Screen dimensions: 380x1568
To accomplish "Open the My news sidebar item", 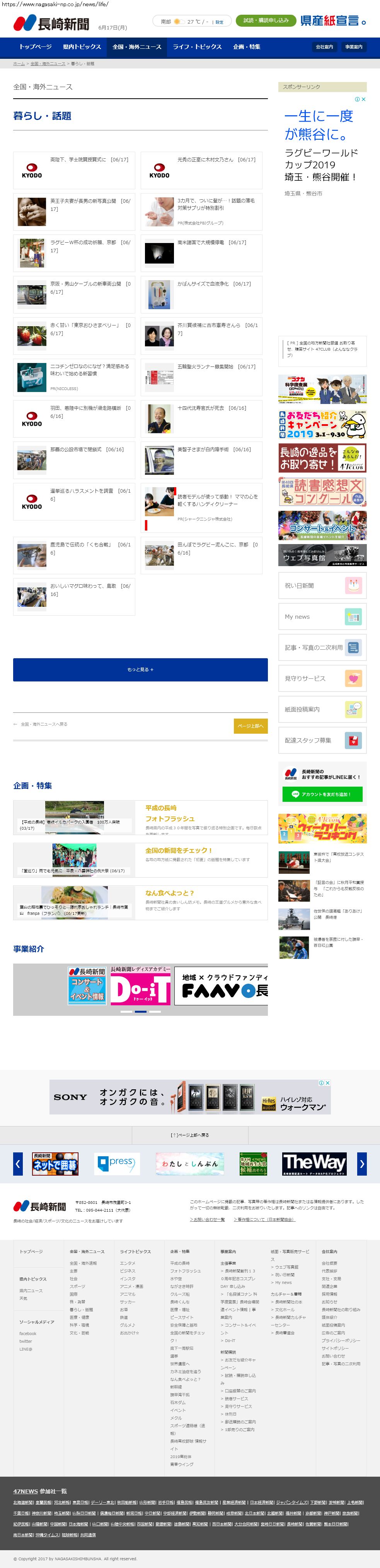I will pyautogui.click(x=322, y=616).
